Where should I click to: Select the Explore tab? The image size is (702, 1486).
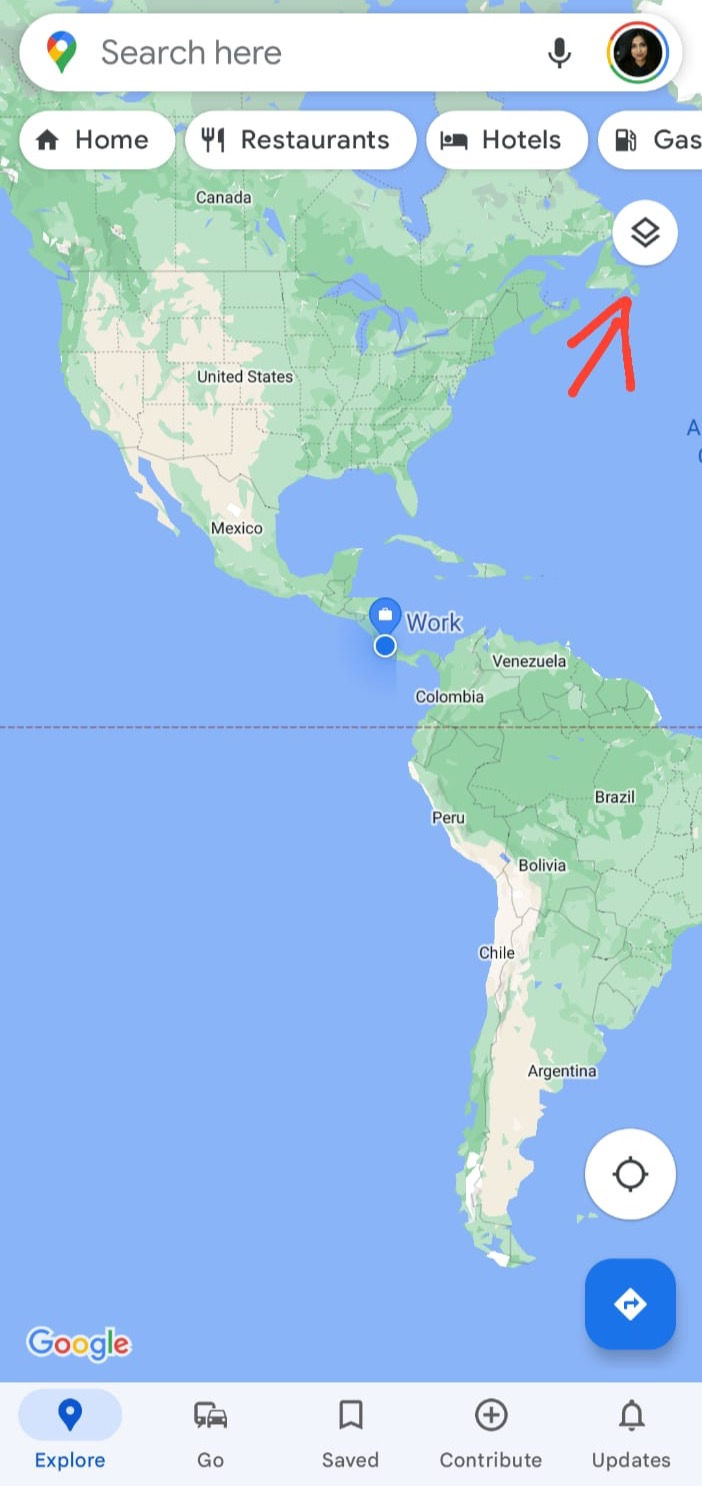click(x=70, y=1435)
